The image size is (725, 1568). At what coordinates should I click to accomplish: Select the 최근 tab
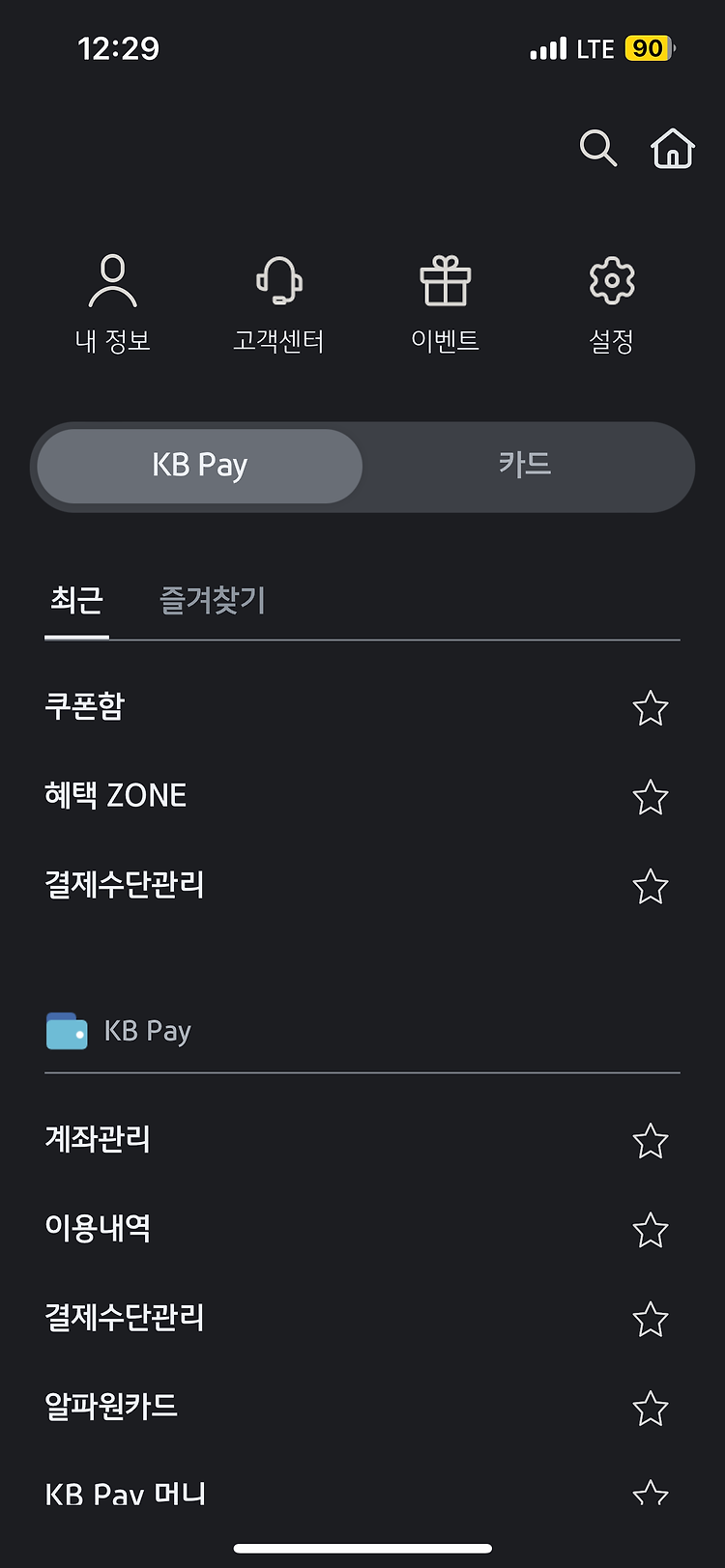[76, 600]
